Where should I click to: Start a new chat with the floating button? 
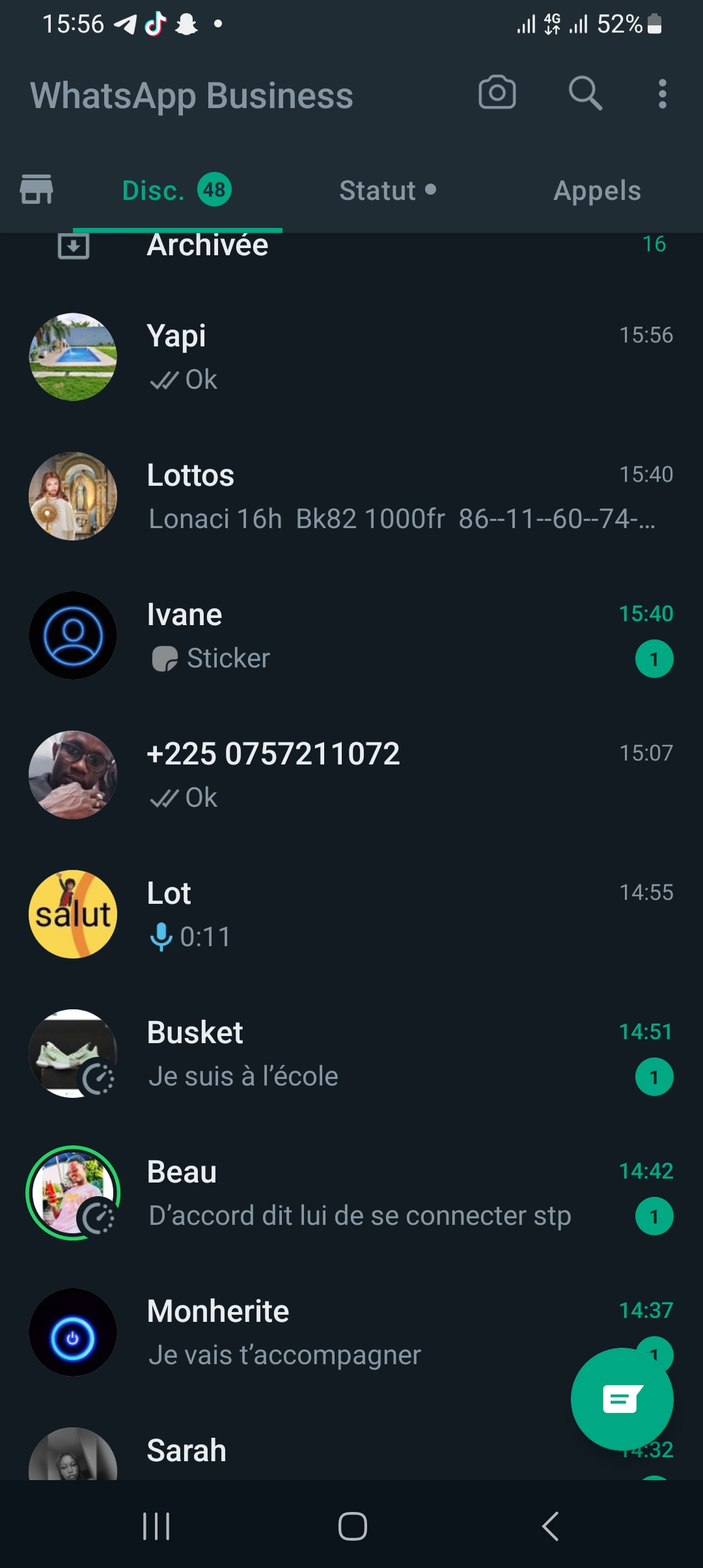[x=622, y=1399]
